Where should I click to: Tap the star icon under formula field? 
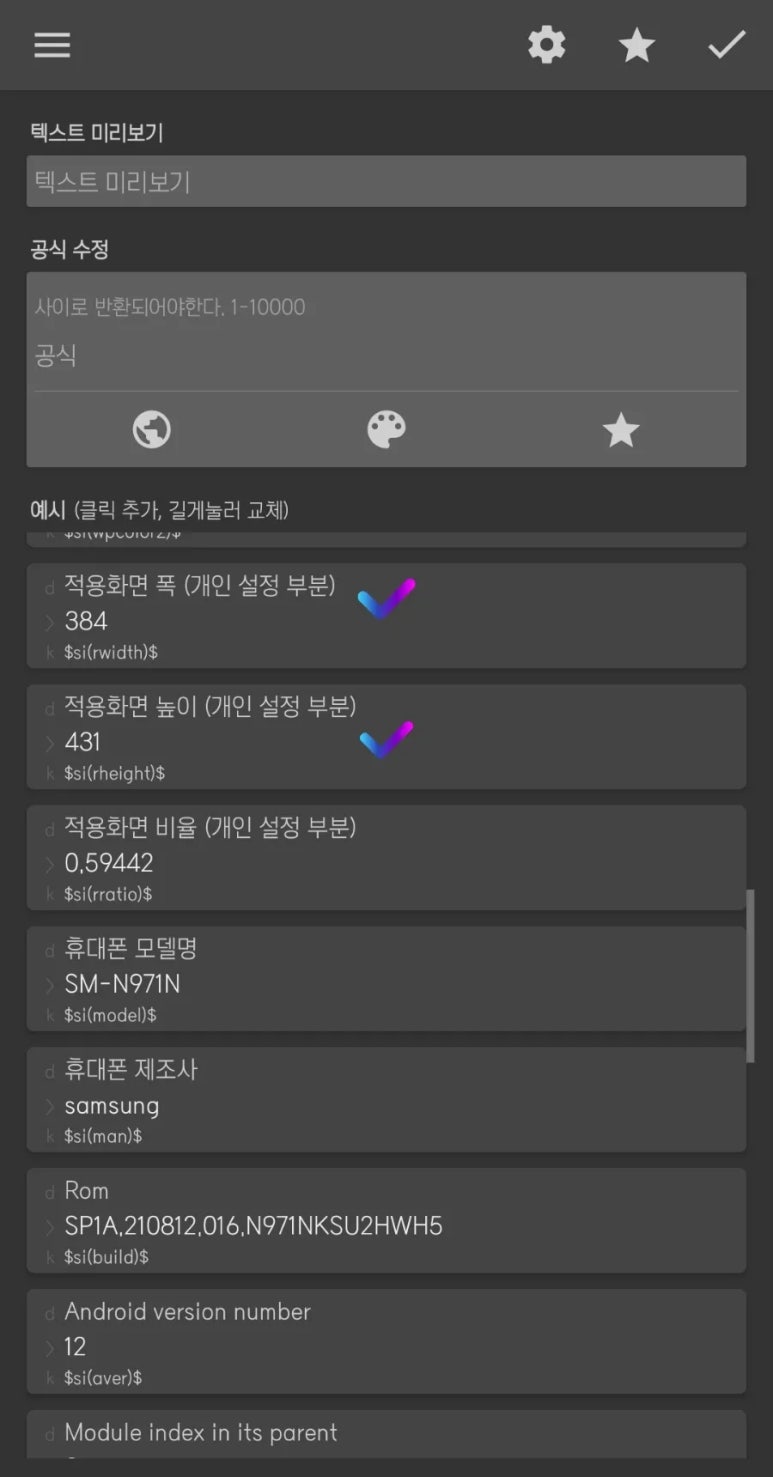click(x=620, y=430)
